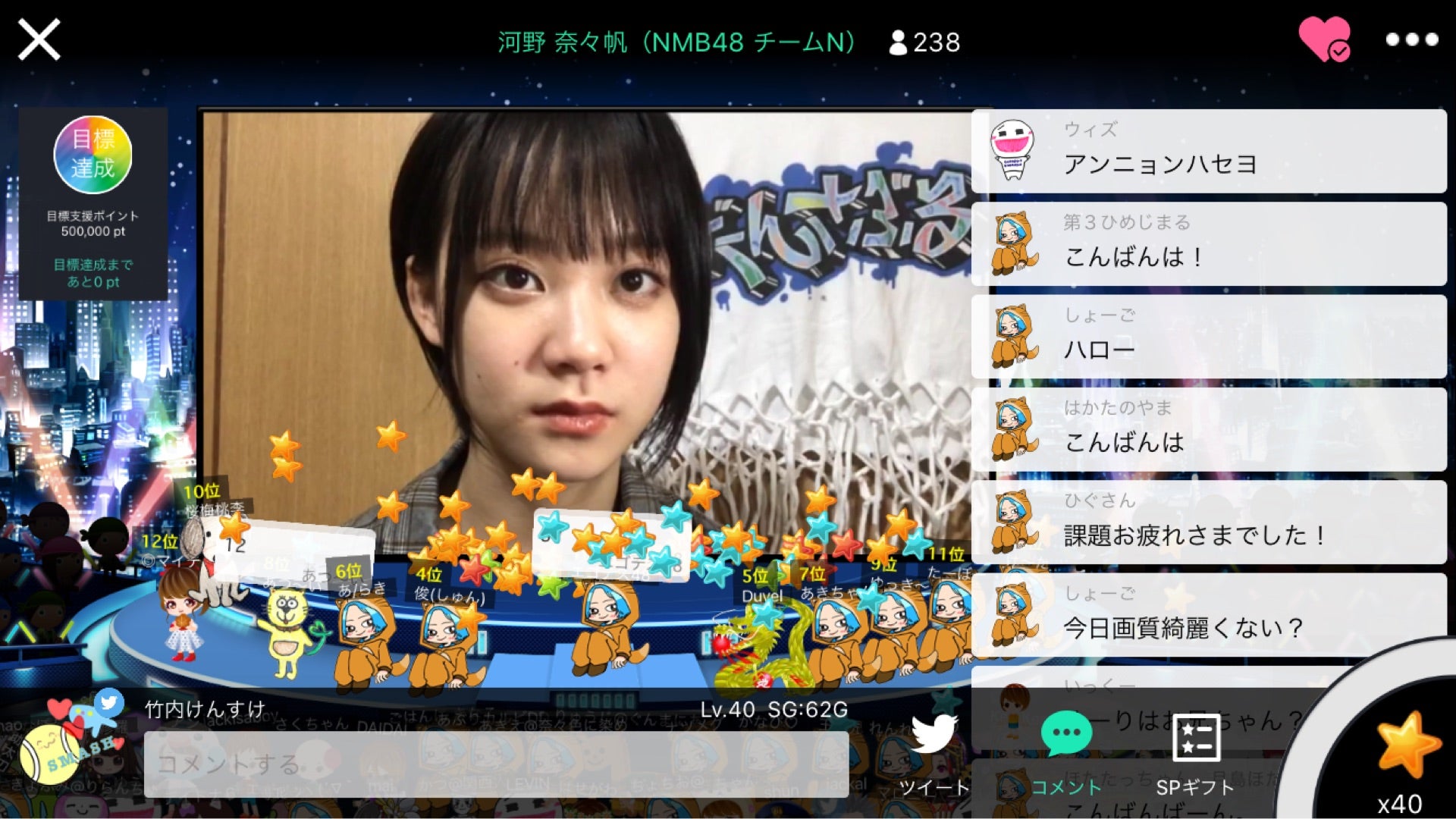Image resolution: width=1456 pixels, height=819 pixels.
Task: Open ひぐさん's comment 課題お疲れさまでした!
Action: [1209, 522]
